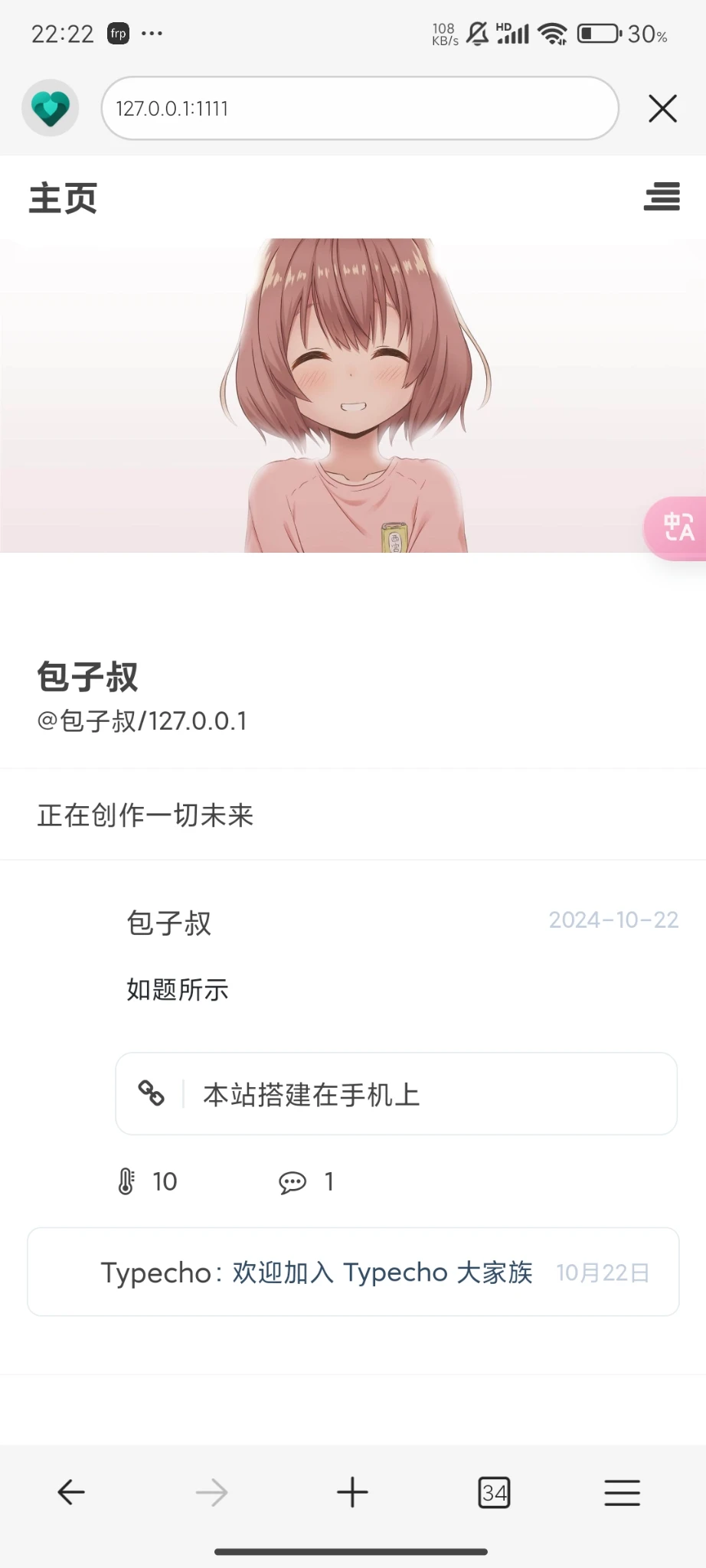Open the green heart shield icon
The width and height of the screenshot is (706, 1568).
51,109
